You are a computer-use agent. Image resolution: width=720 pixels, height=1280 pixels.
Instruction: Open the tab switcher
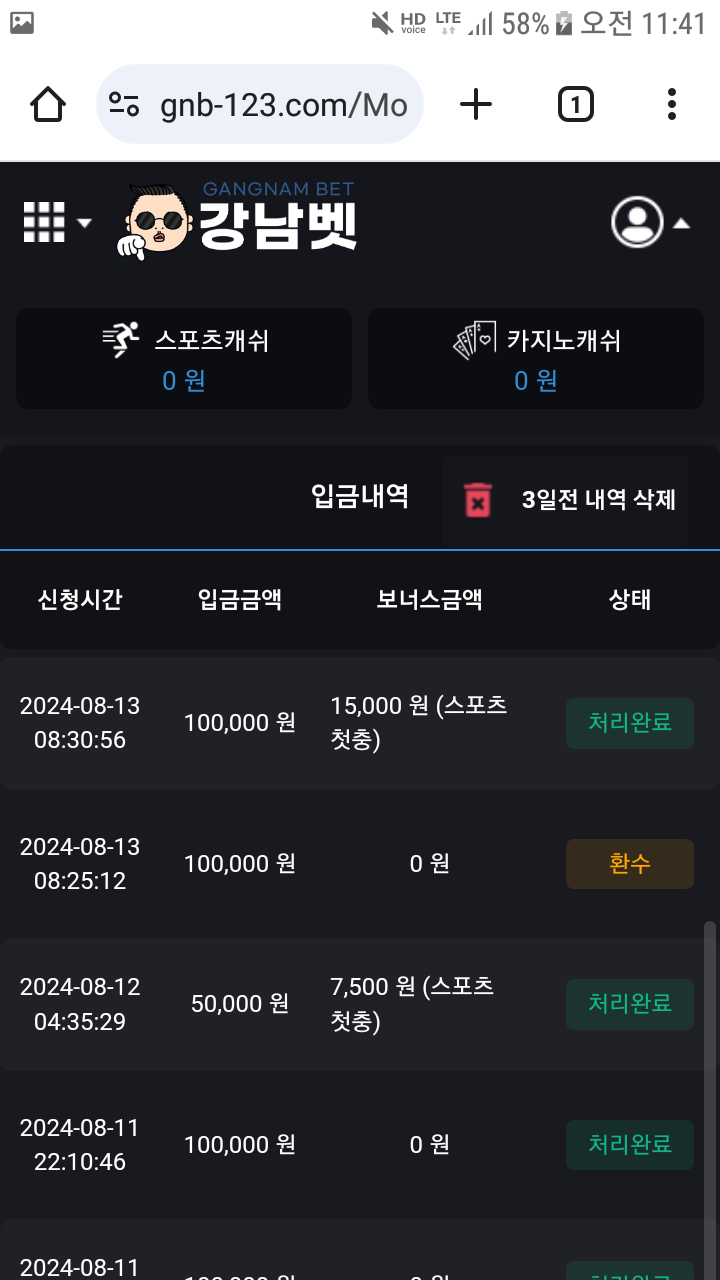(x=575, y=104)
